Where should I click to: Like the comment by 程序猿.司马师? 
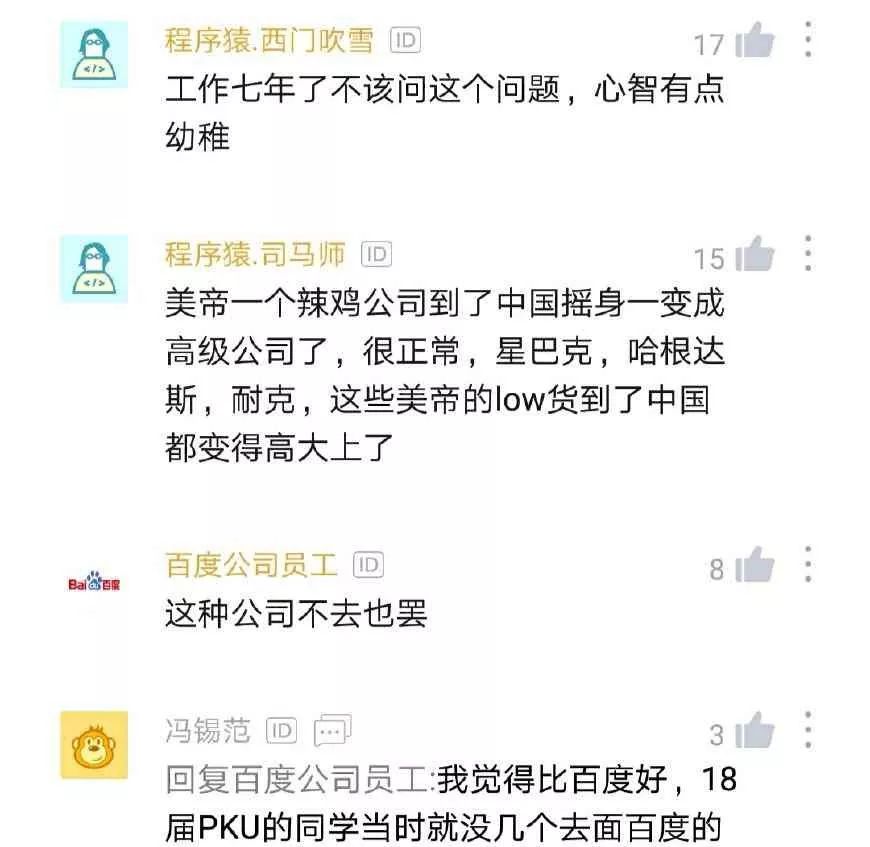(755, 256)
